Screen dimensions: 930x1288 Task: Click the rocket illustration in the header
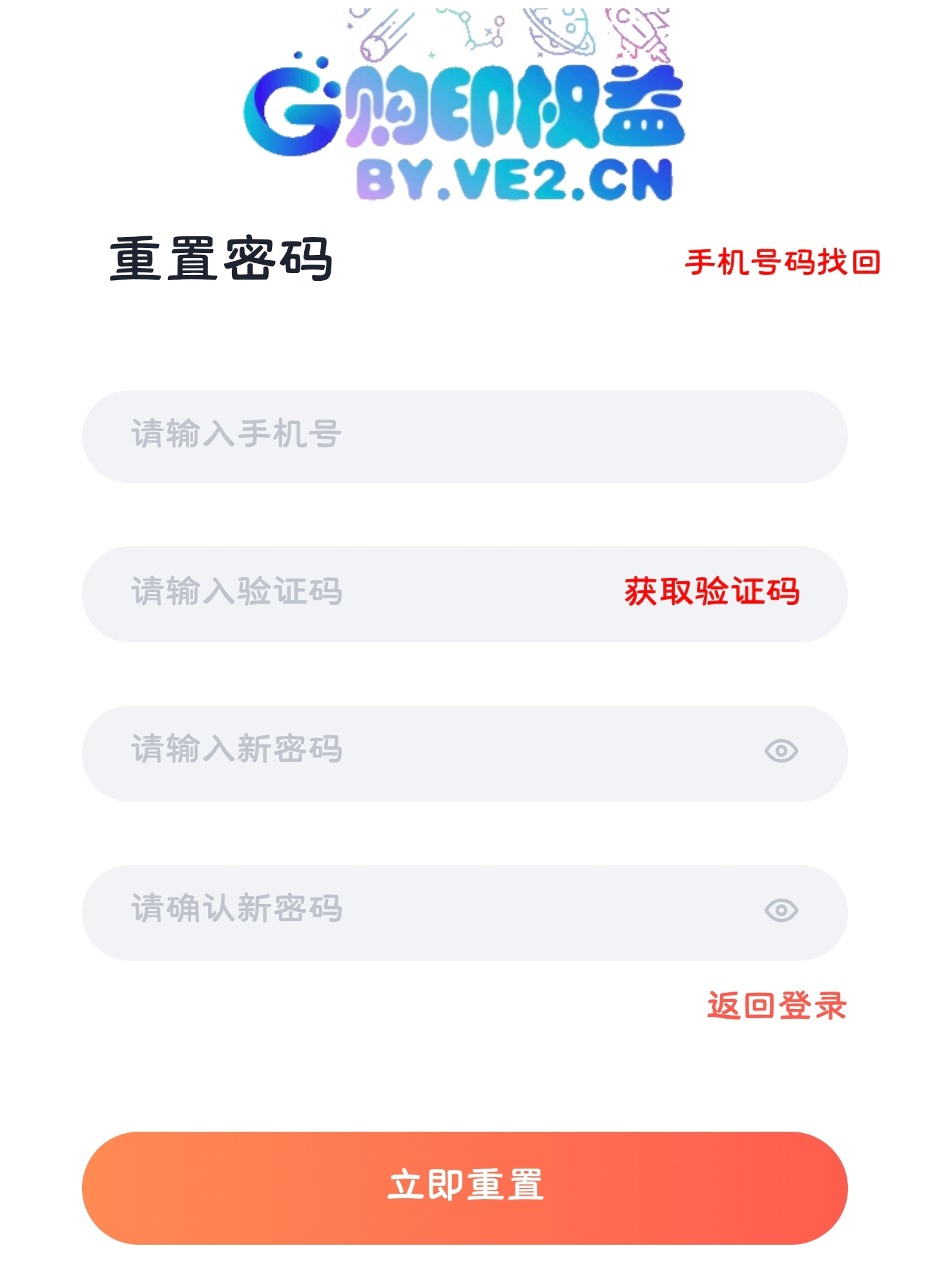tap(639, 32)
